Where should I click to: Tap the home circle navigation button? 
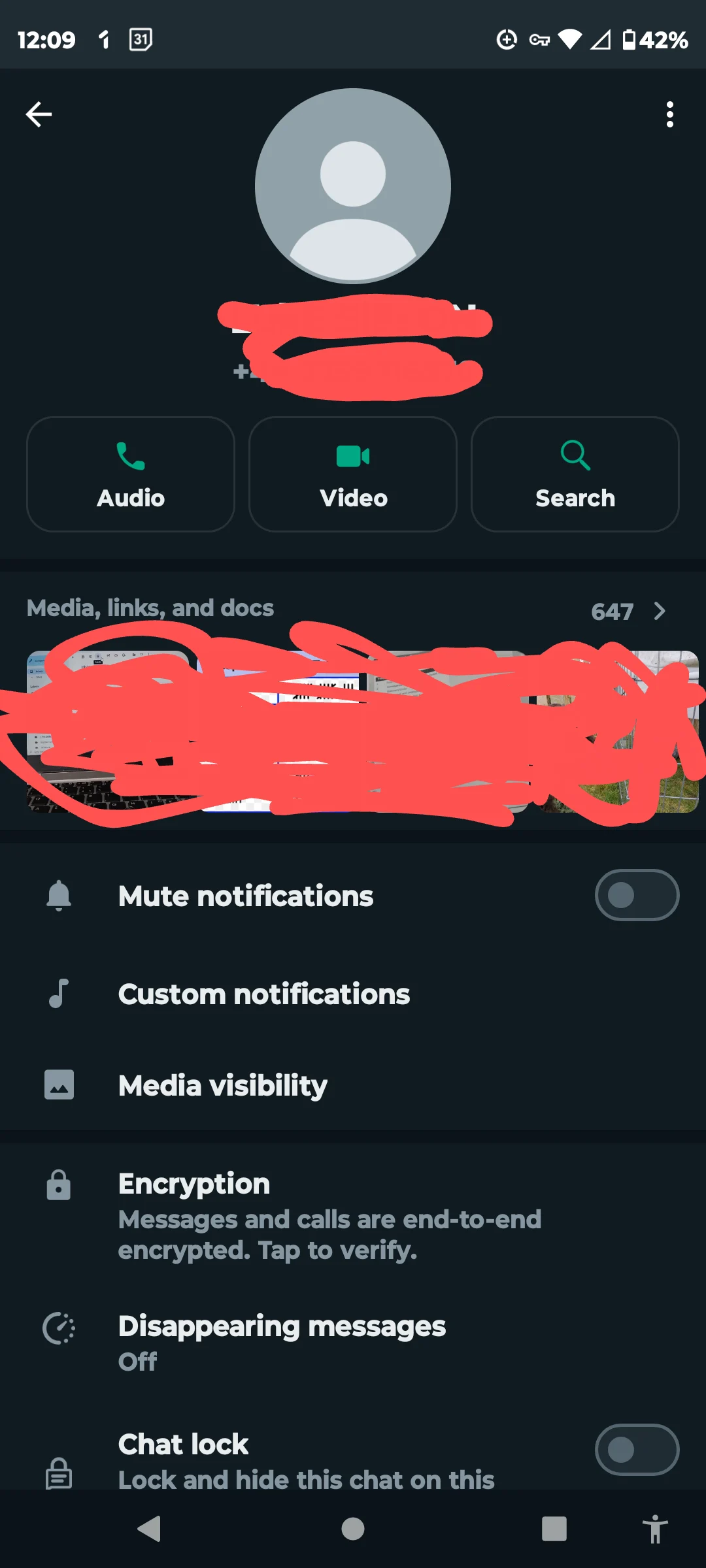[353, 1529]
